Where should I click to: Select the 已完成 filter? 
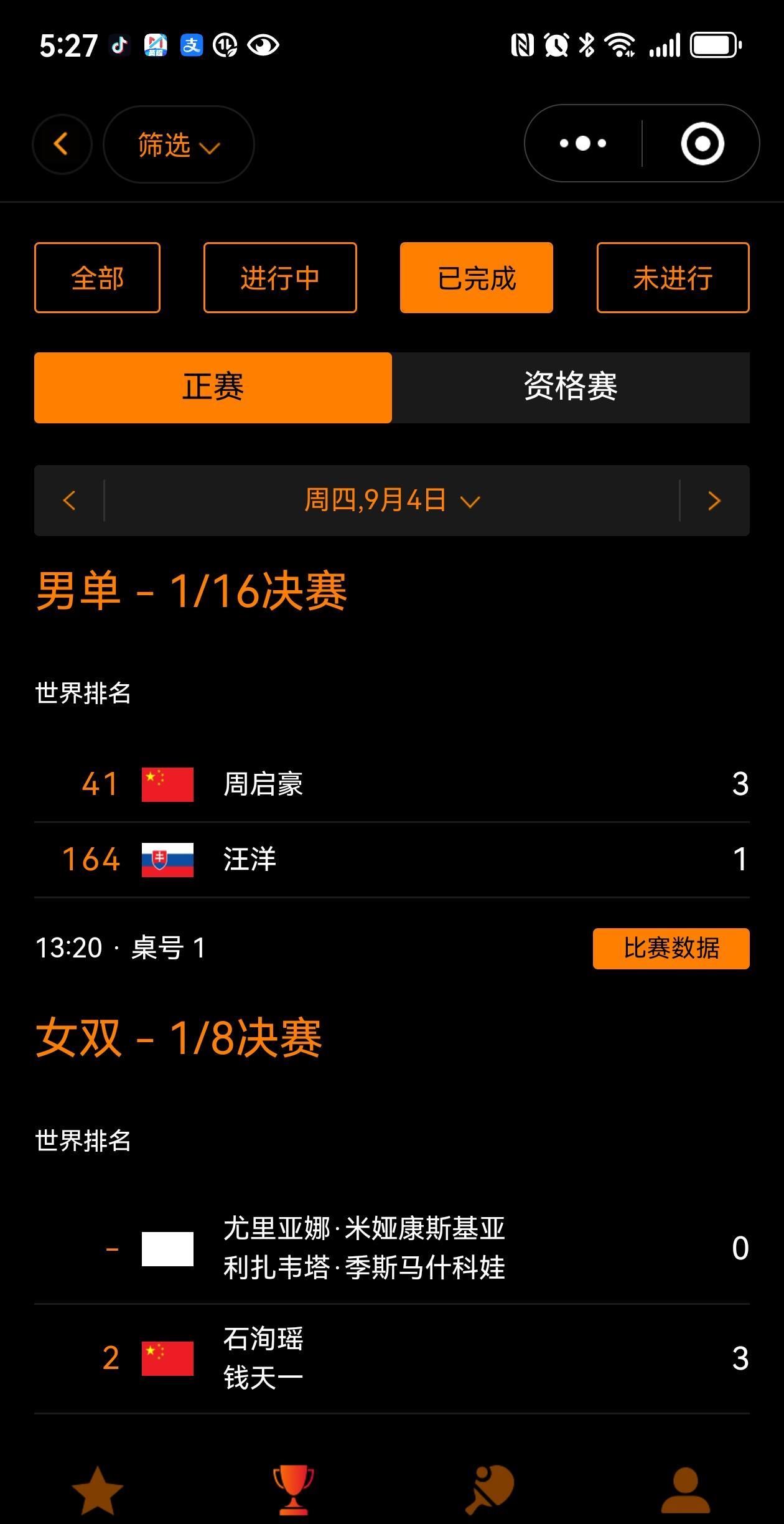tap(476, 278)
